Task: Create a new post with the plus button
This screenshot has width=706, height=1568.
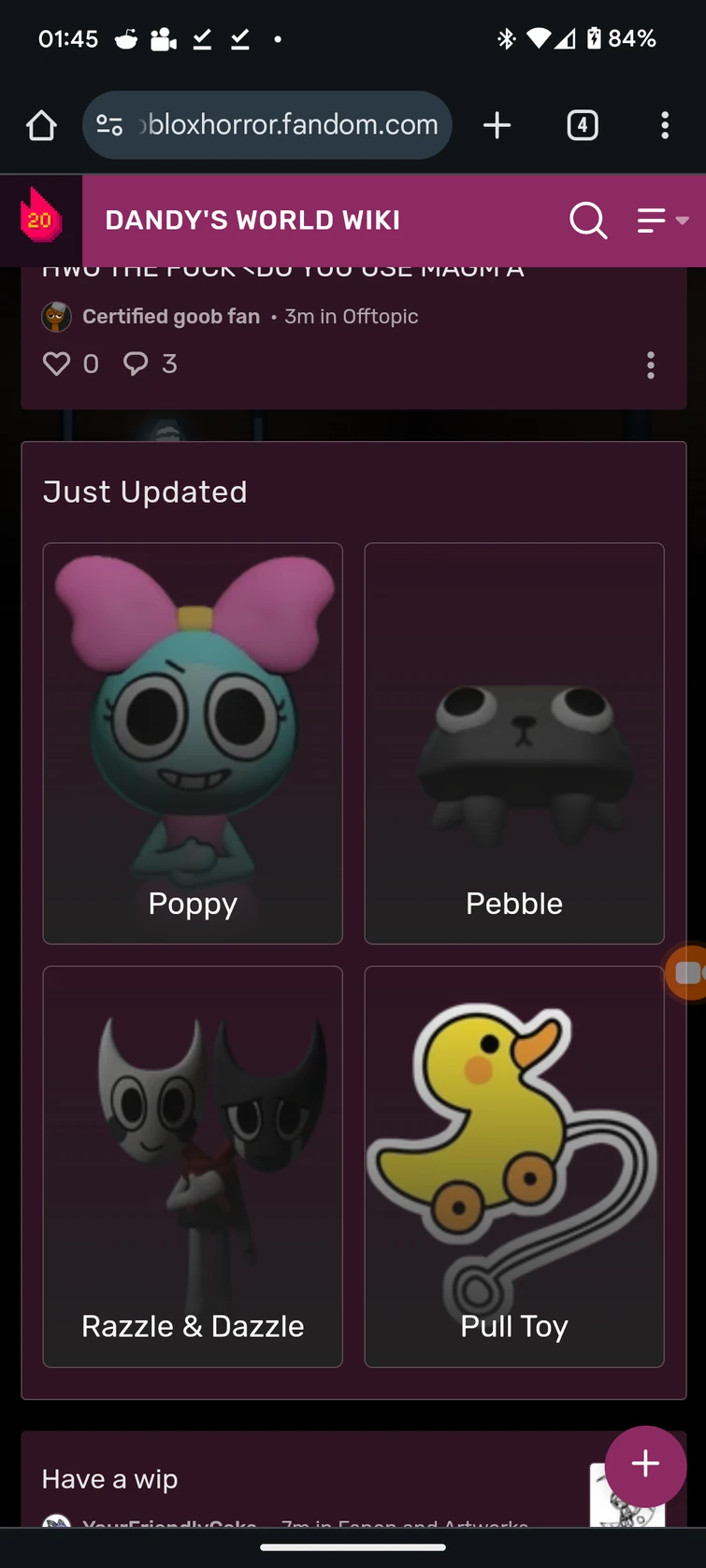Action: [x=645, y=1465]
